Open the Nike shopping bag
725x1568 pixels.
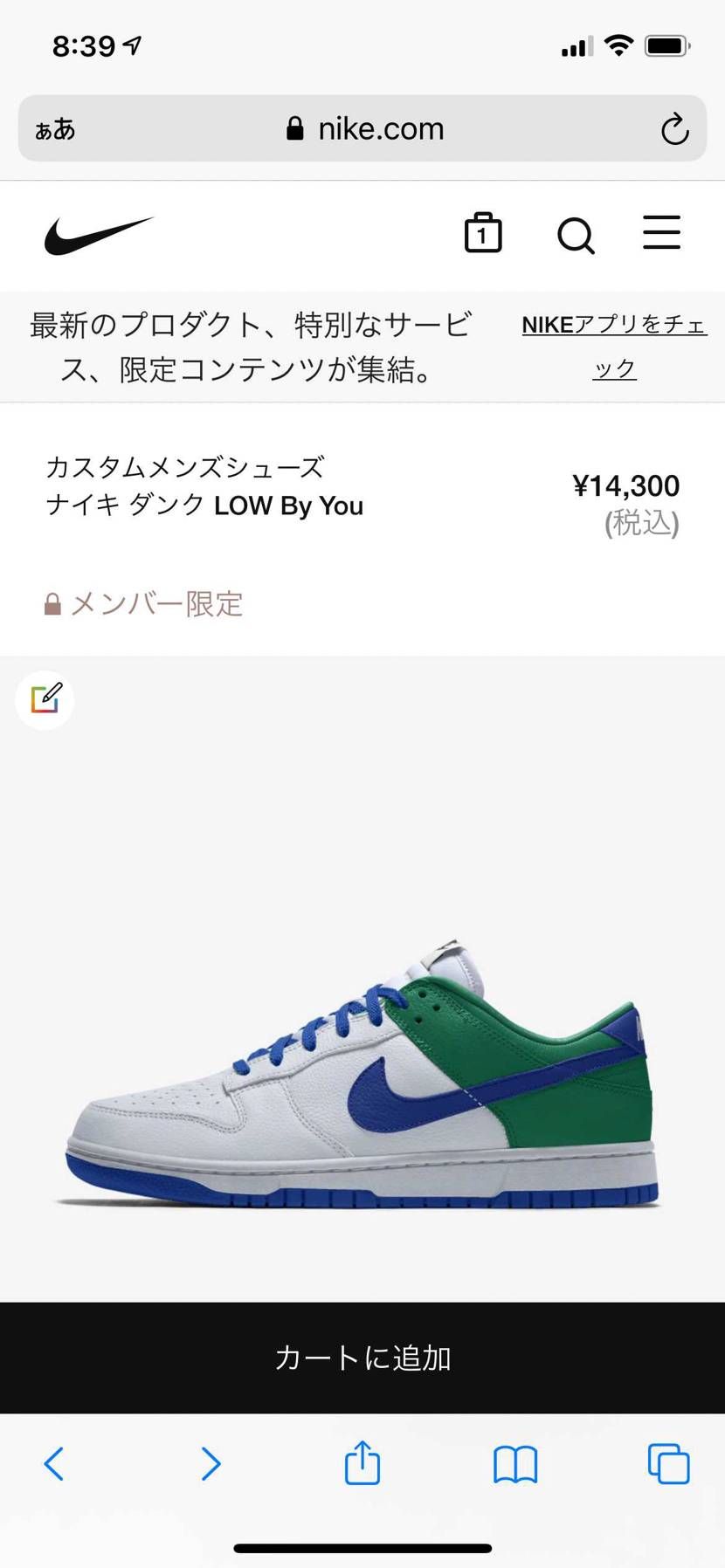[x=482, y=233]
